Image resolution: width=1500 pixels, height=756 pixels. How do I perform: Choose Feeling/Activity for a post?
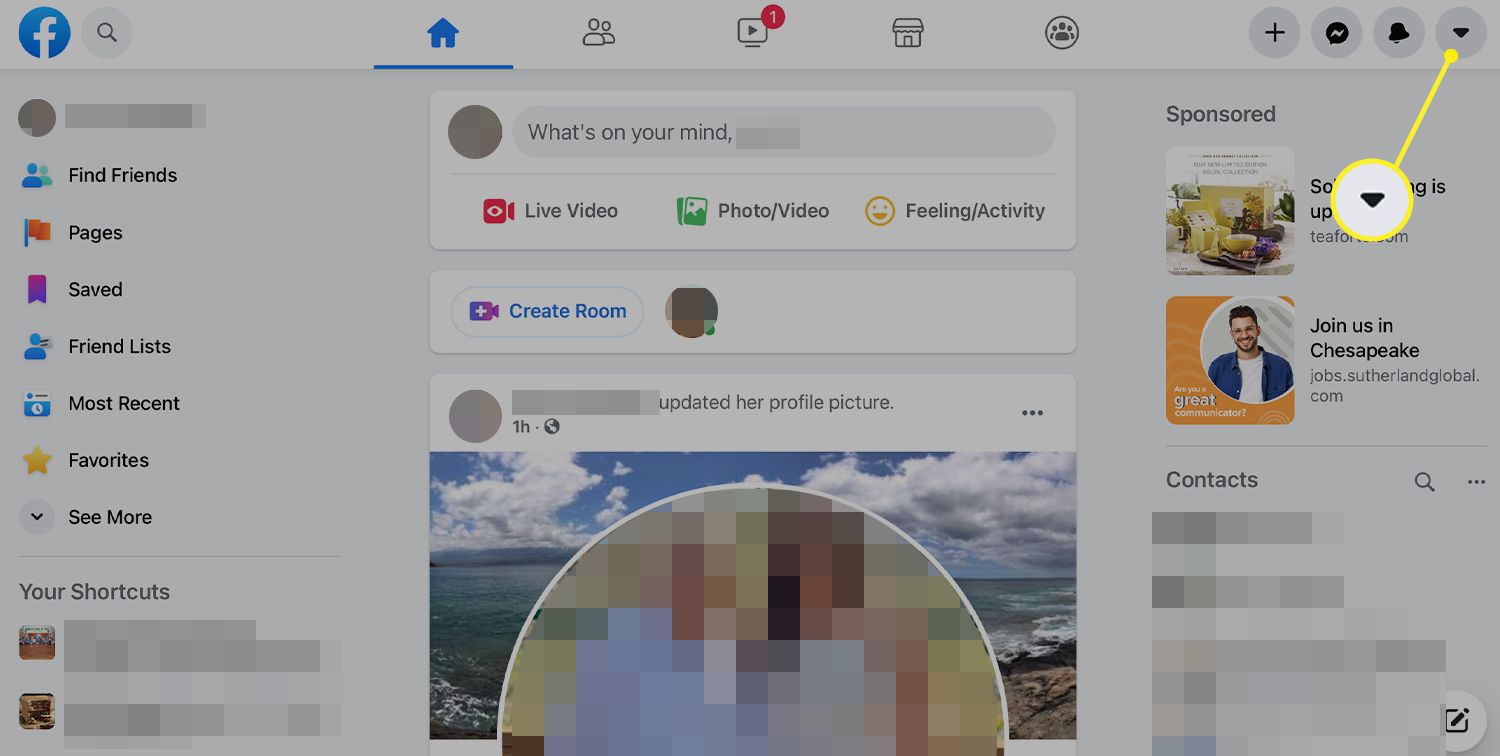pyautogui.click(x=955, y=211)
